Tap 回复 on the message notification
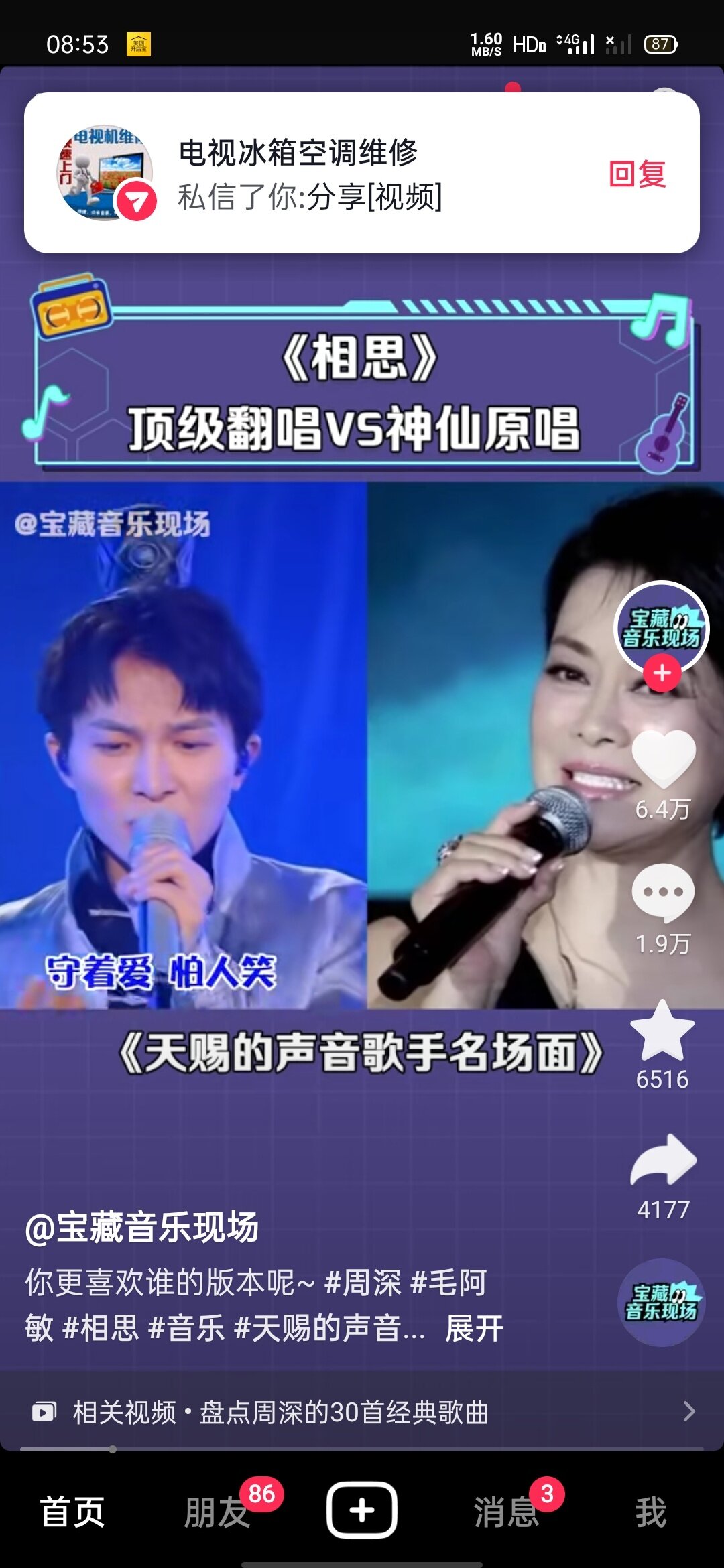 [637, 174]
